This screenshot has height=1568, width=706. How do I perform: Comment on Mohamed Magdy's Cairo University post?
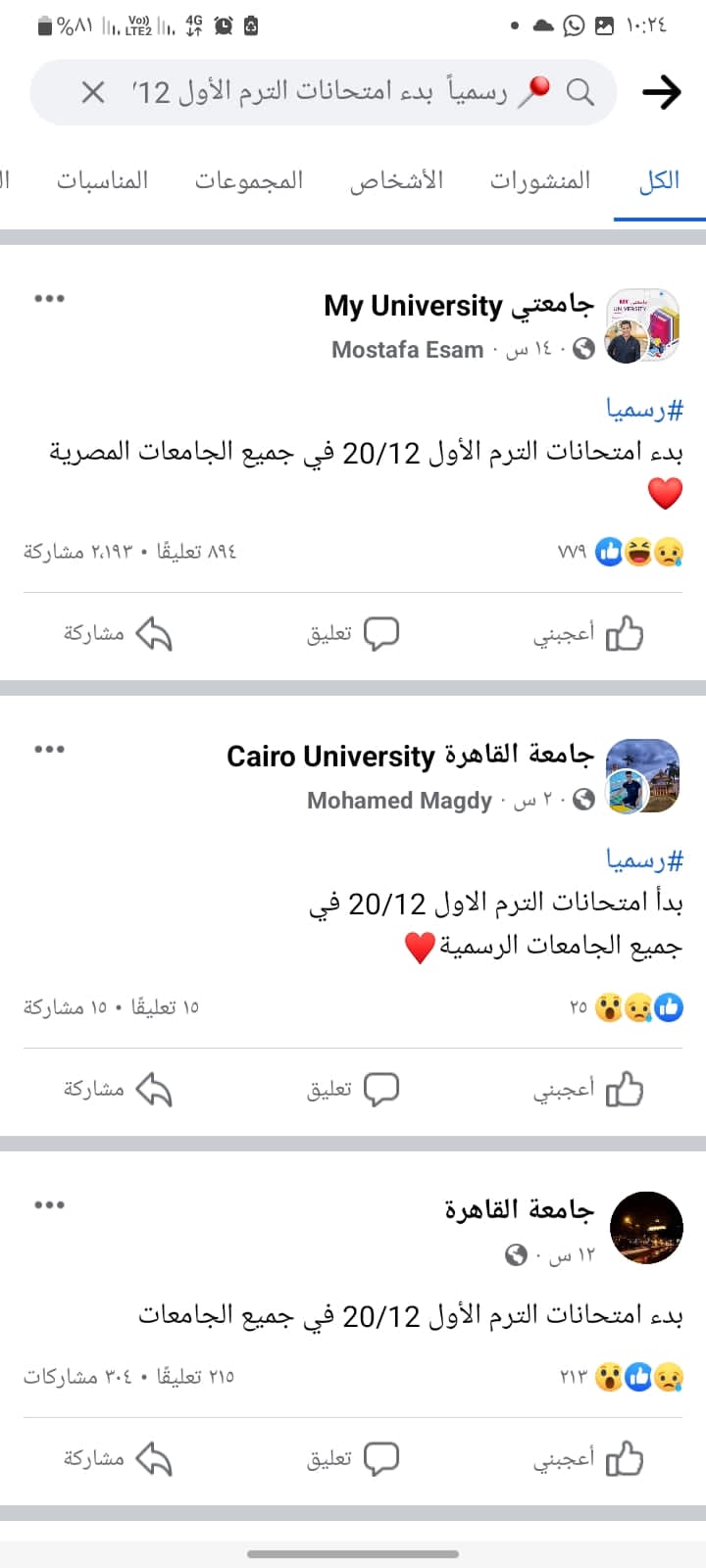click(x=353, y=1089)
